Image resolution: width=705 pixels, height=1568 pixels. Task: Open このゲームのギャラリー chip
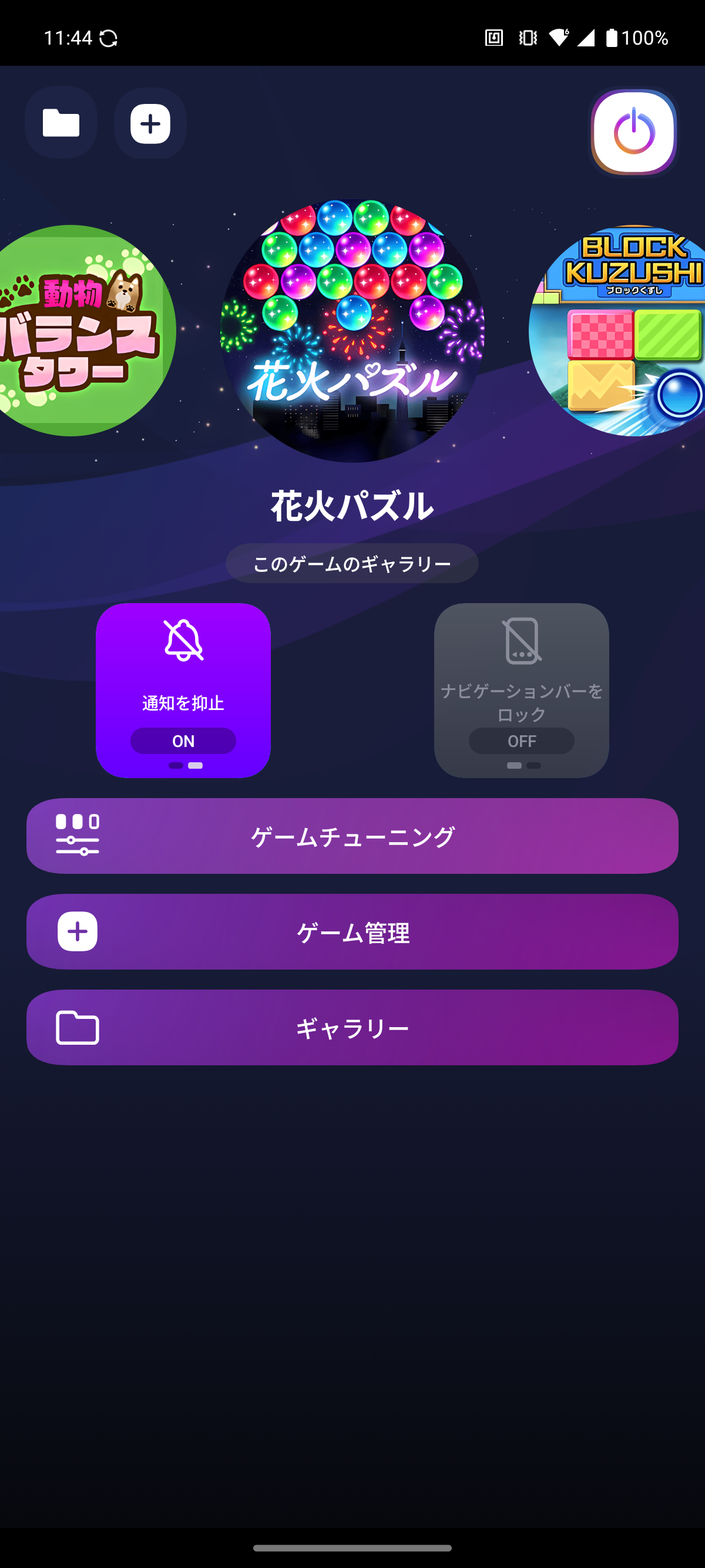(352, 563)
